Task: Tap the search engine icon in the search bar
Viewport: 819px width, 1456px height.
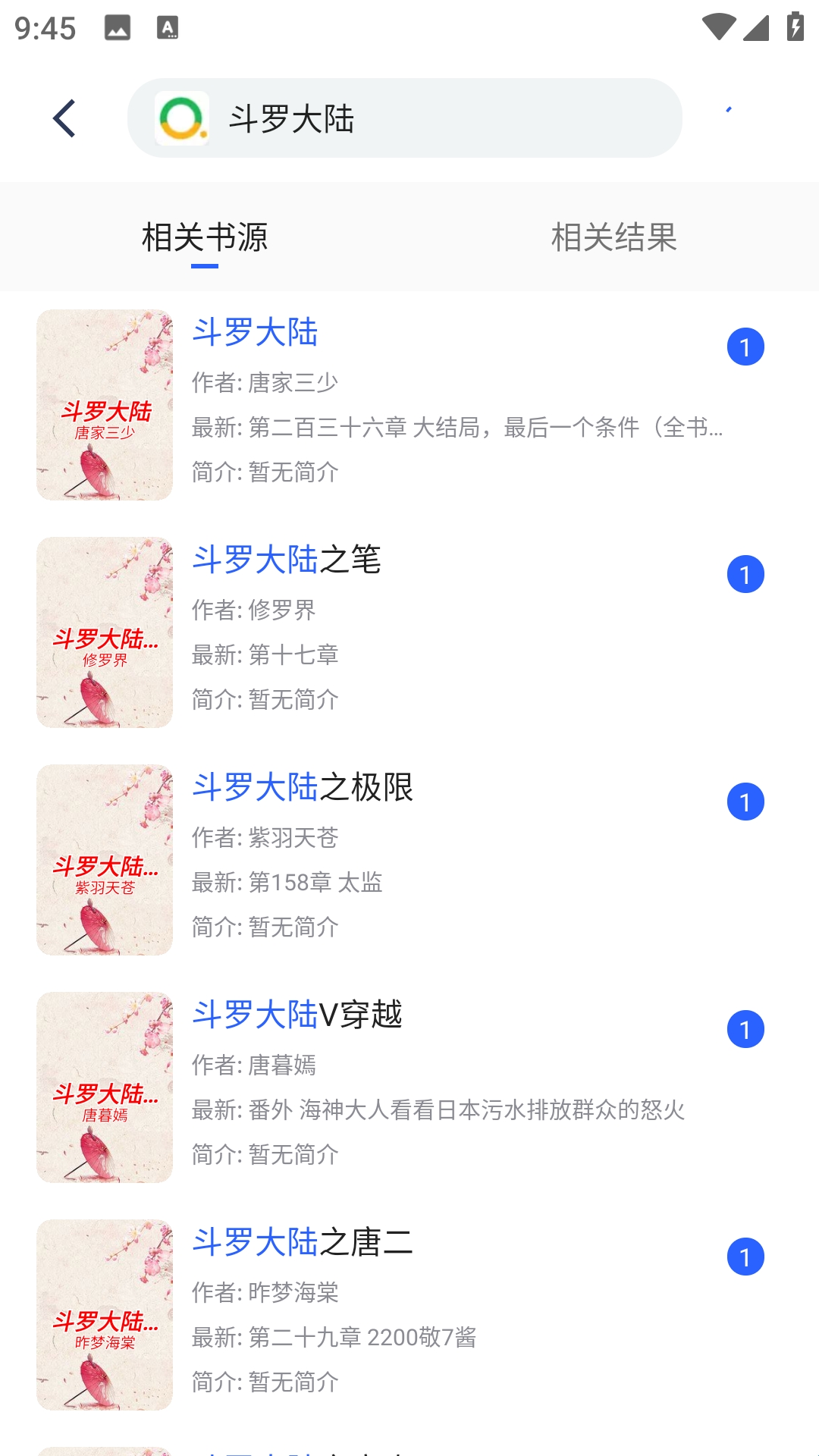Action: [x=182, y=118]
